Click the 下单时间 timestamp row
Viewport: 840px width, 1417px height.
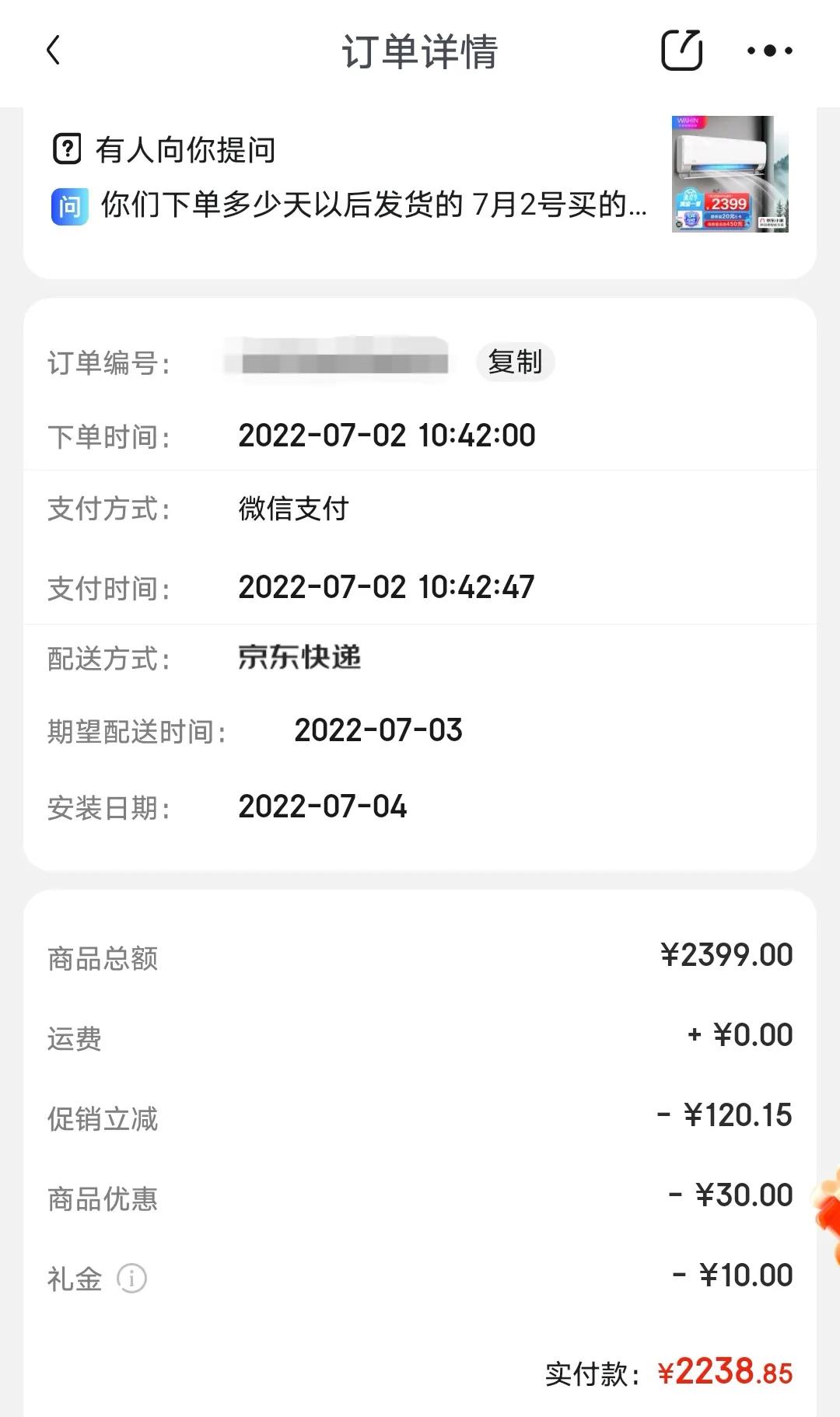click(387, 436)
